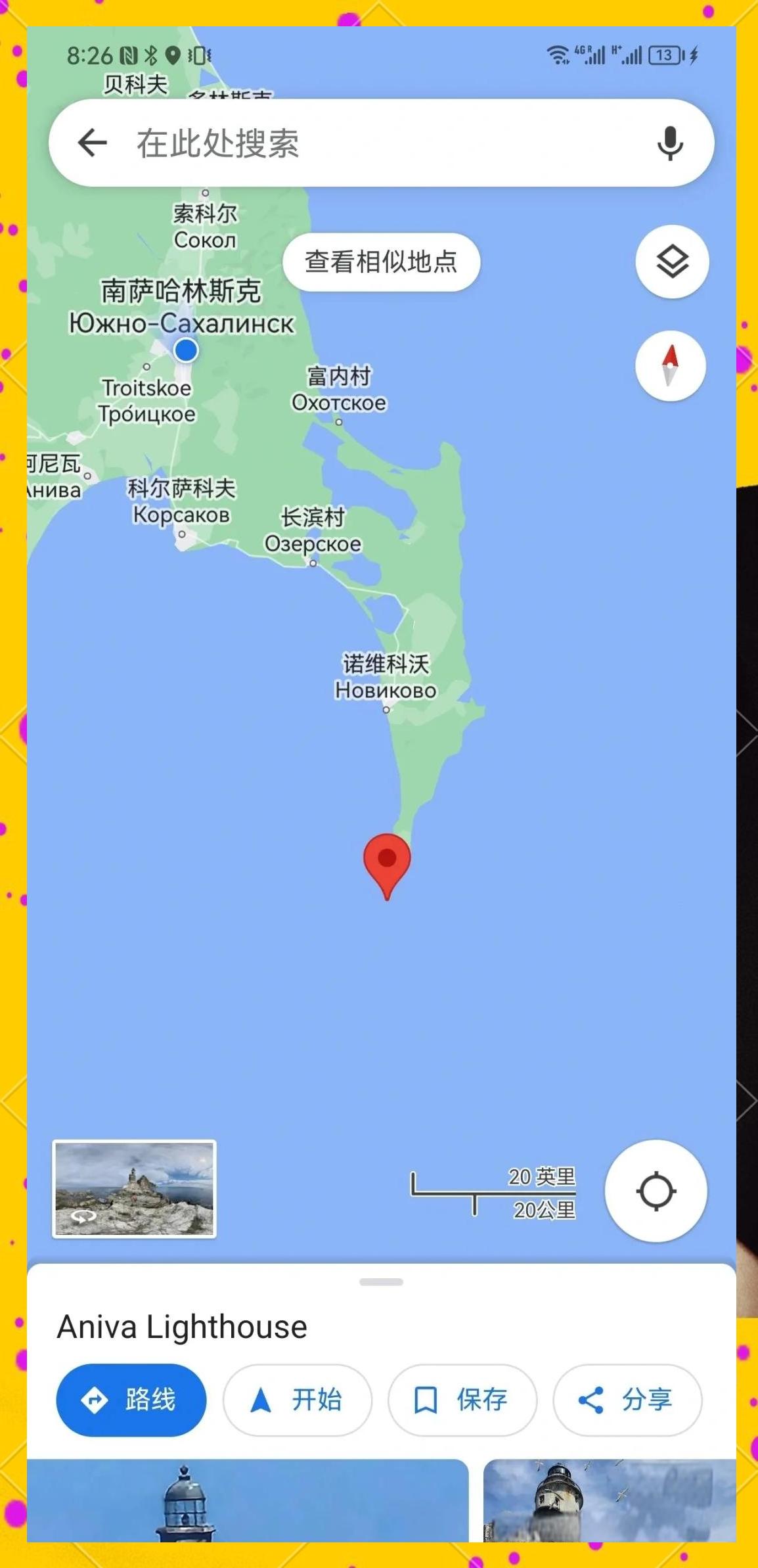Get directions with the 路线 button
Image resolution: width=758 pixels, height=1568 pixels.
point(131,1399)
